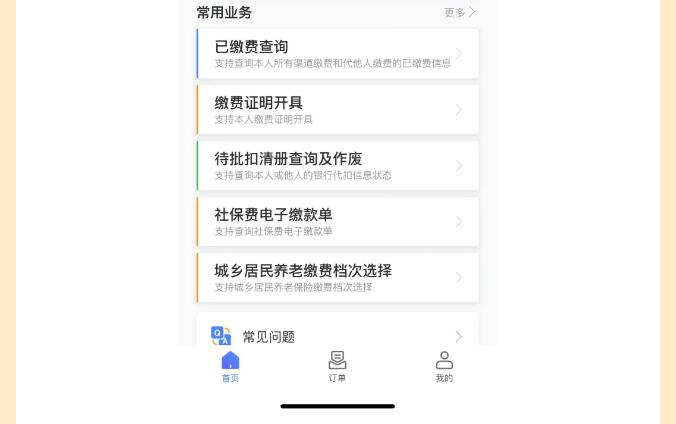The height and width of the screenshot is (424, 676).
Task: Open 缴费证明开具
Action: (337, 110)
